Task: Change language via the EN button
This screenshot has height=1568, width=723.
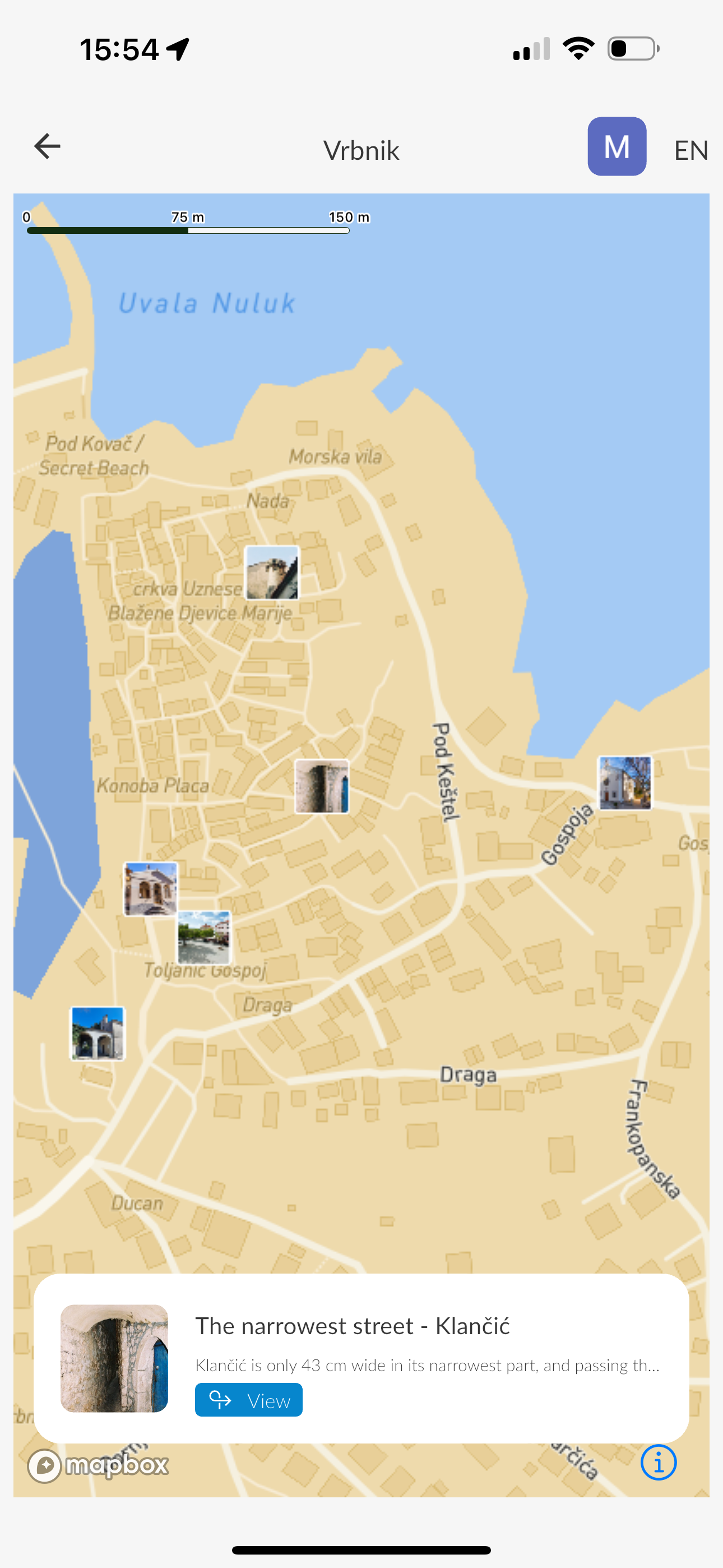Action: point(690,150)
